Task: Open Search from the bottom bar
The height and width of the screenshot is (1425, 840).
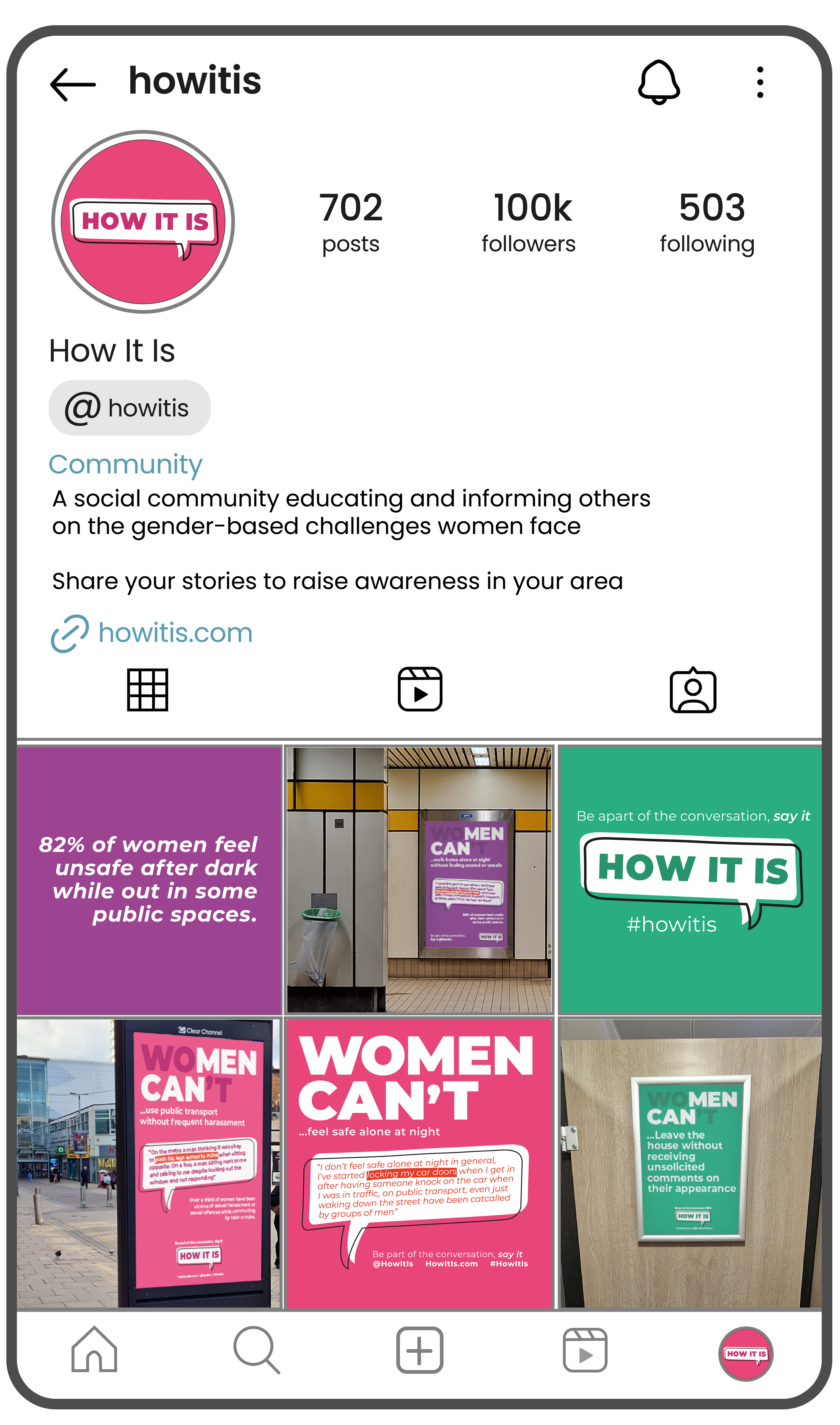Action: [x=257, y=1350]
